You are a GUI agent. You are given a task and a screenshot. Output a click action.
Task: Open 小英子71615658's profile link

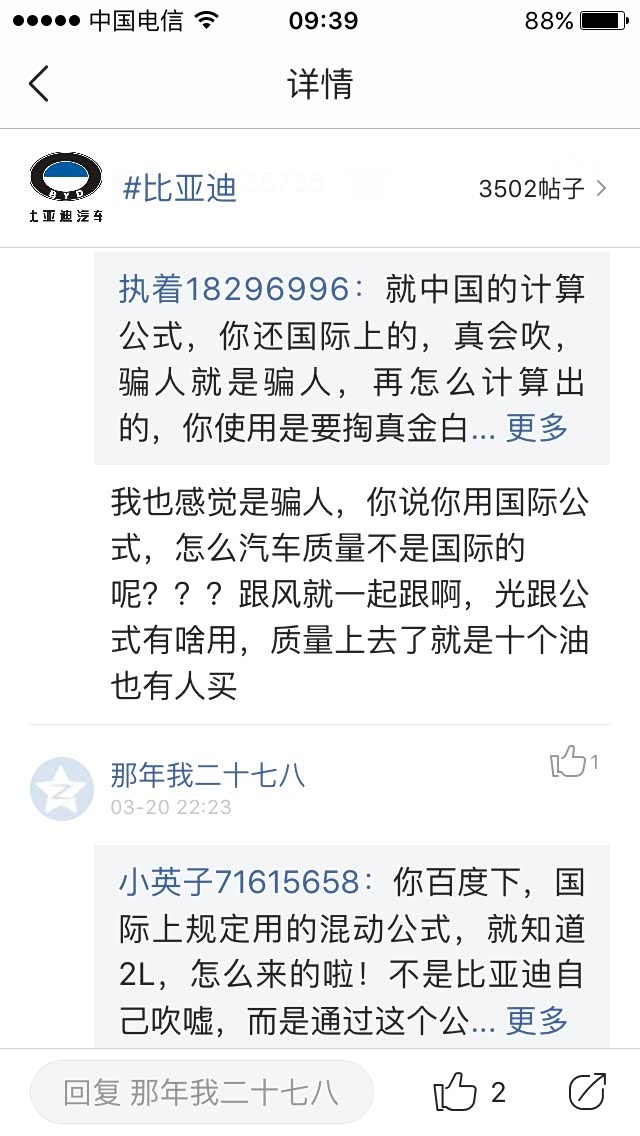pos(245,882)
